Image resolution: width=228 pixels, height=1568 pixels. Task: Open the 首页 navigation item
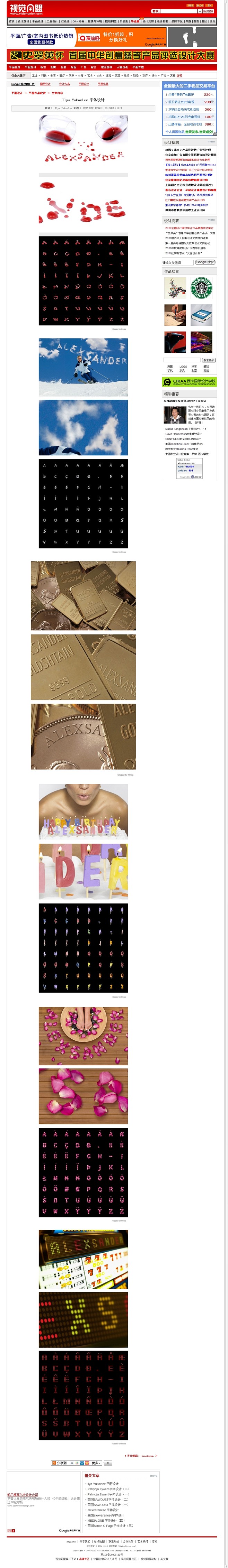click(x=11, y=21)
